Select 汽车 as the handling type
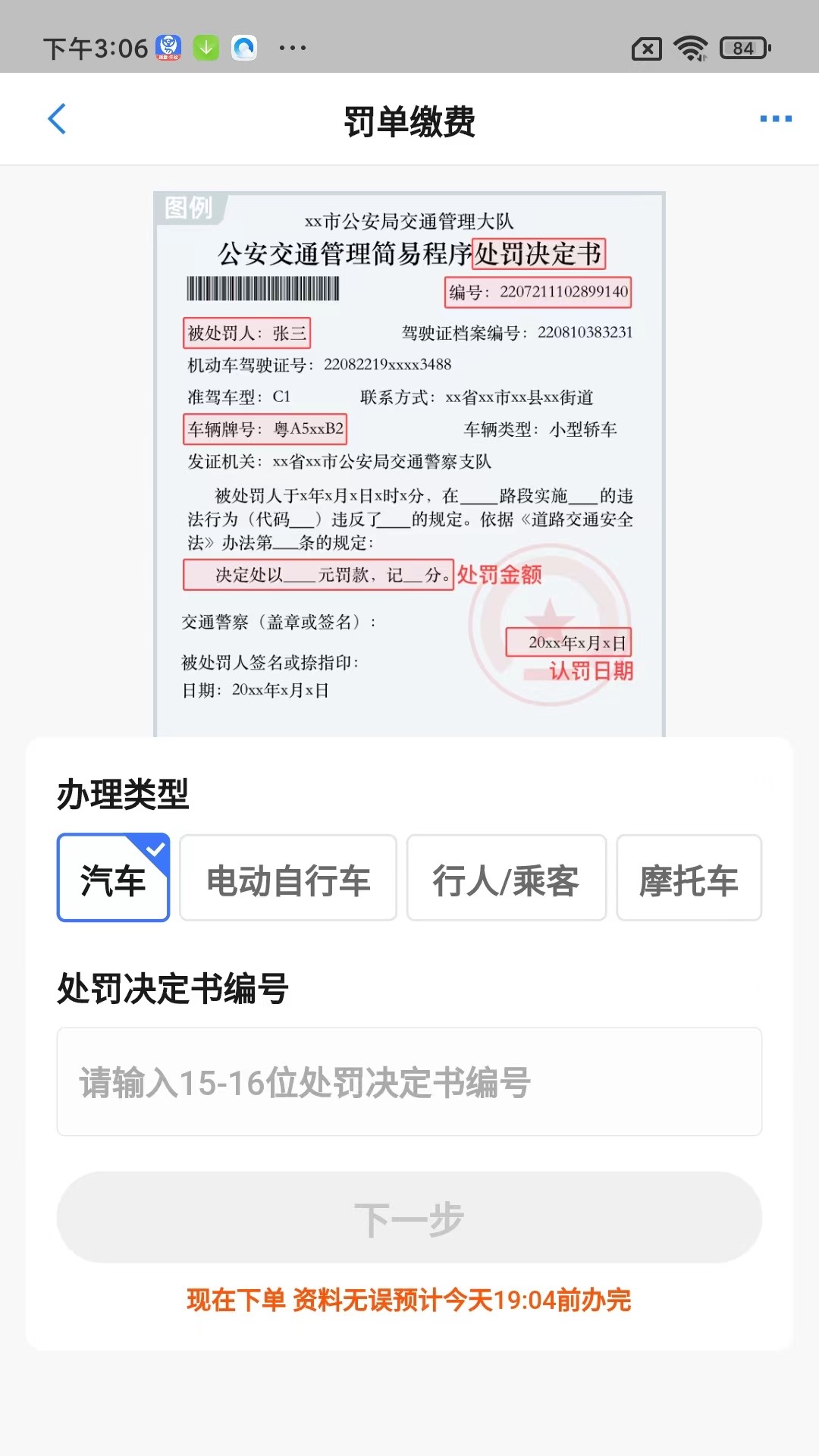 point(113,877)
